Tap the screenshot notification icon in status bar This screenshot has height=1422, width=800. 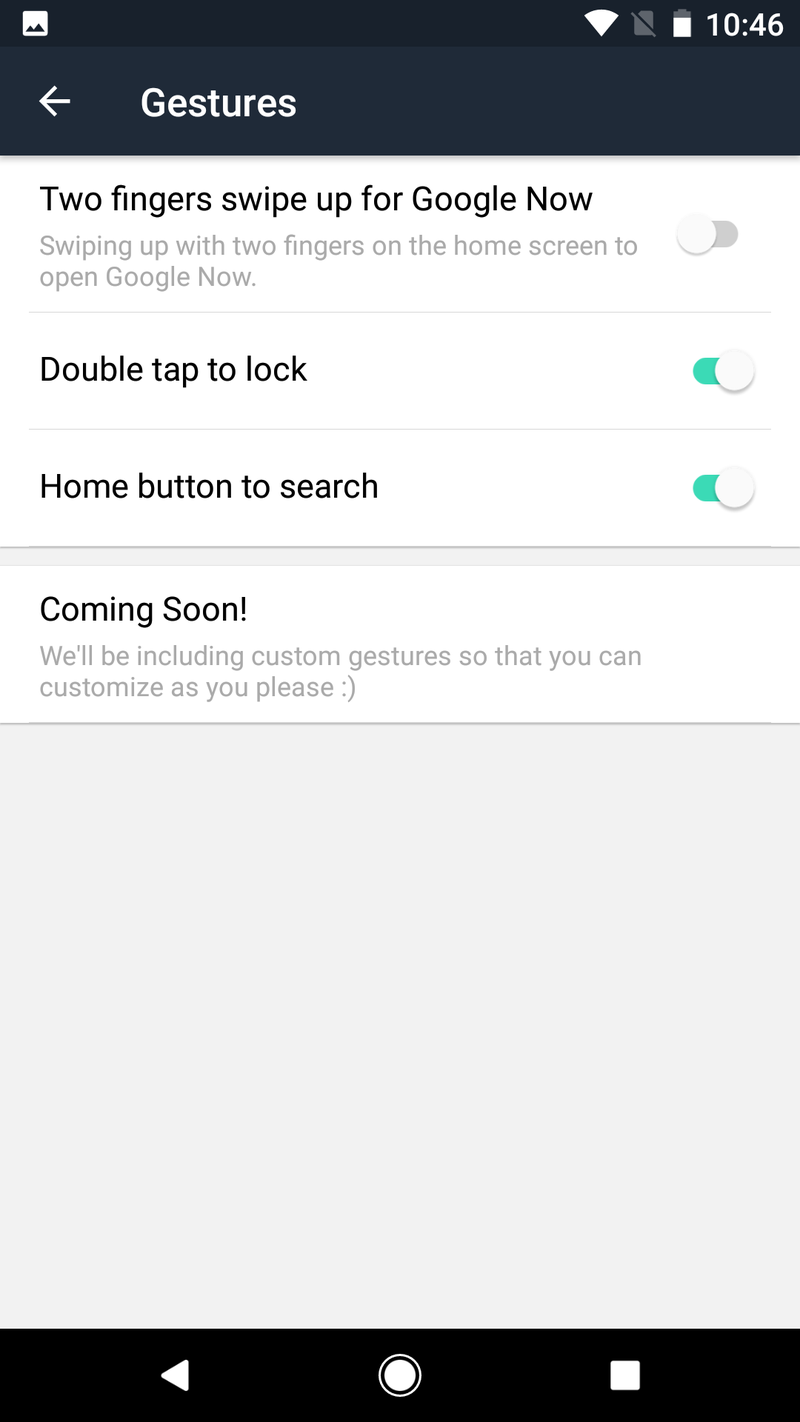[35, 22]
